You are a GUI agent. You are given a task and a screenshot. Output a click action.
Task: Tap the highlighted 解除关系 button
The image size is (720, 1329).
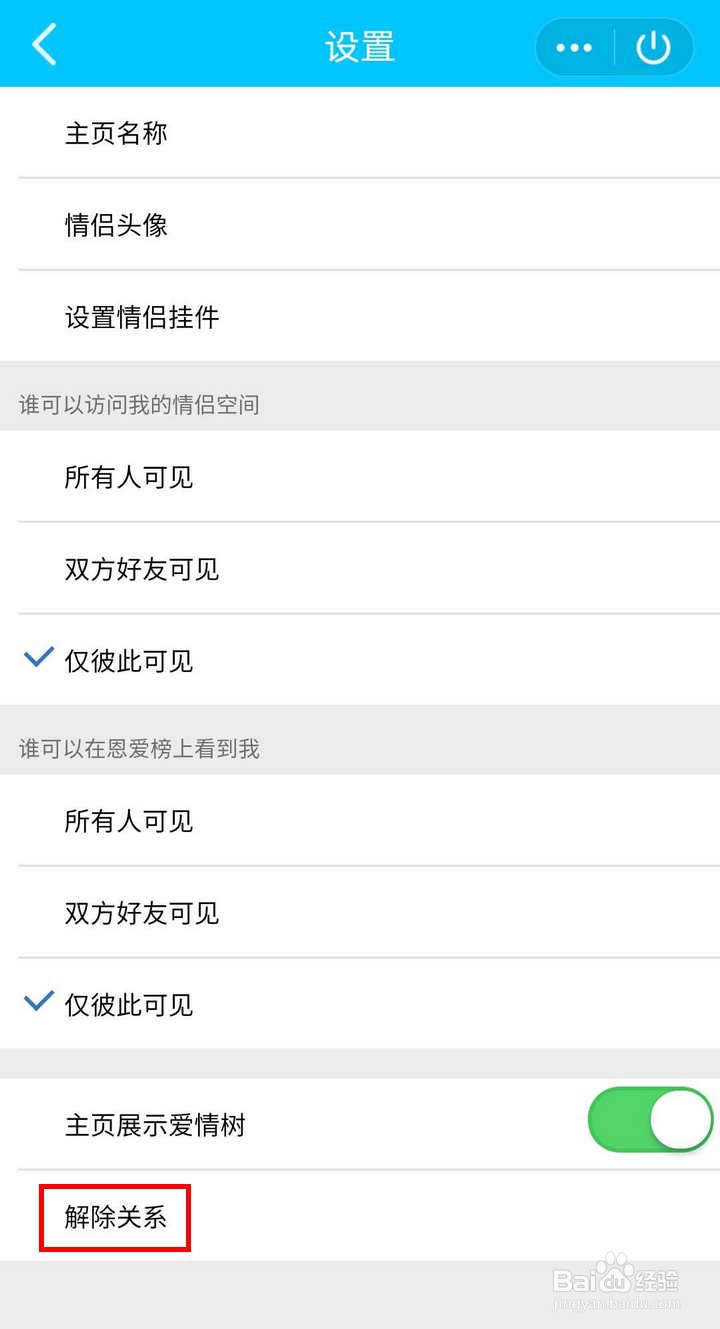[x=115, y=1217]
